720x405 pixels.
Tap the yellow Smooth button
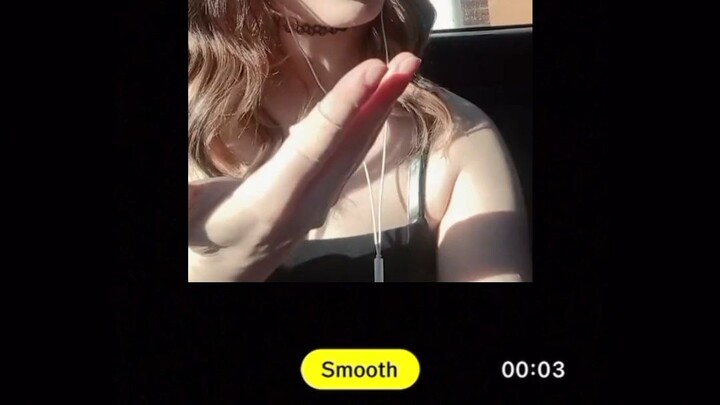tap(359, 369)
